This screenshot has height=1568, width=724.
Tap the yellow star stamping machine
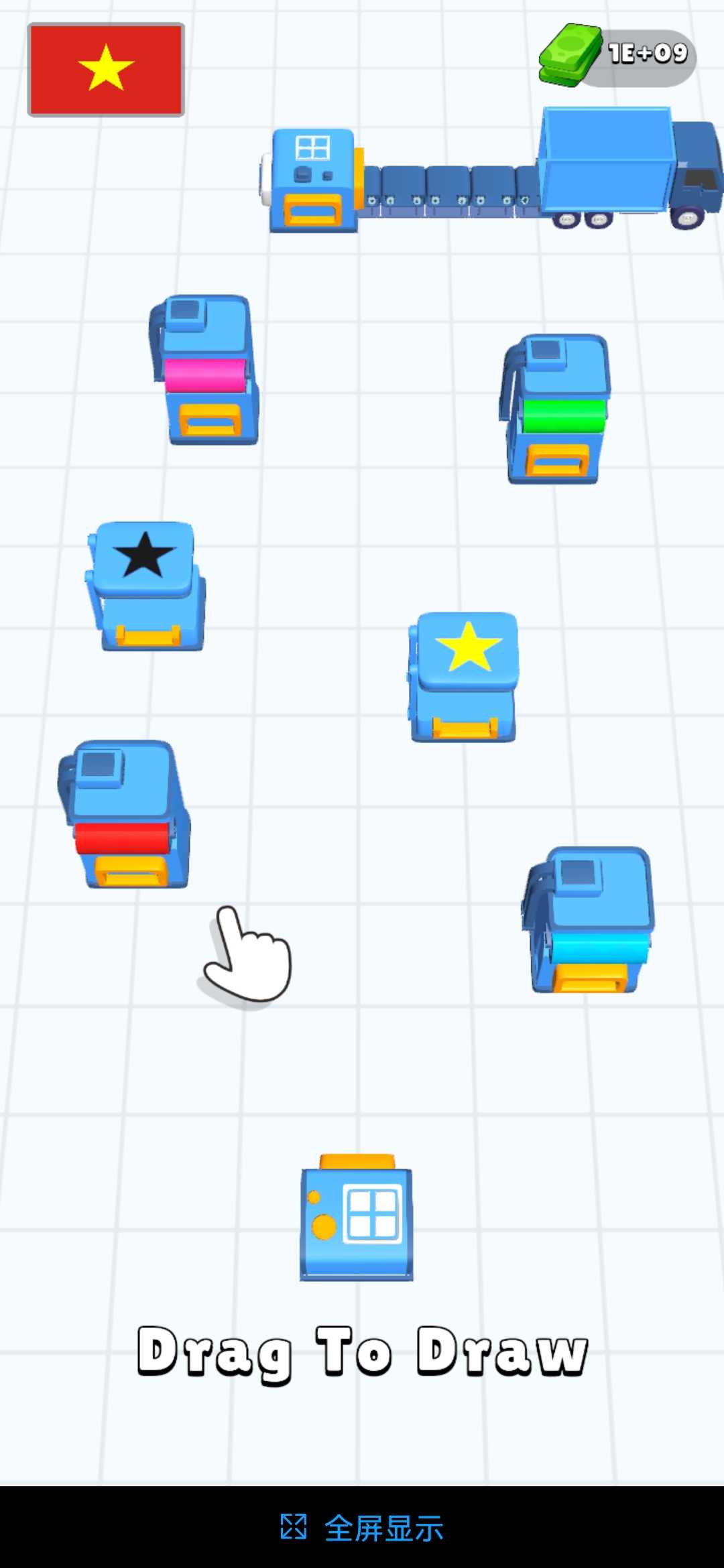tap(465, 677)
